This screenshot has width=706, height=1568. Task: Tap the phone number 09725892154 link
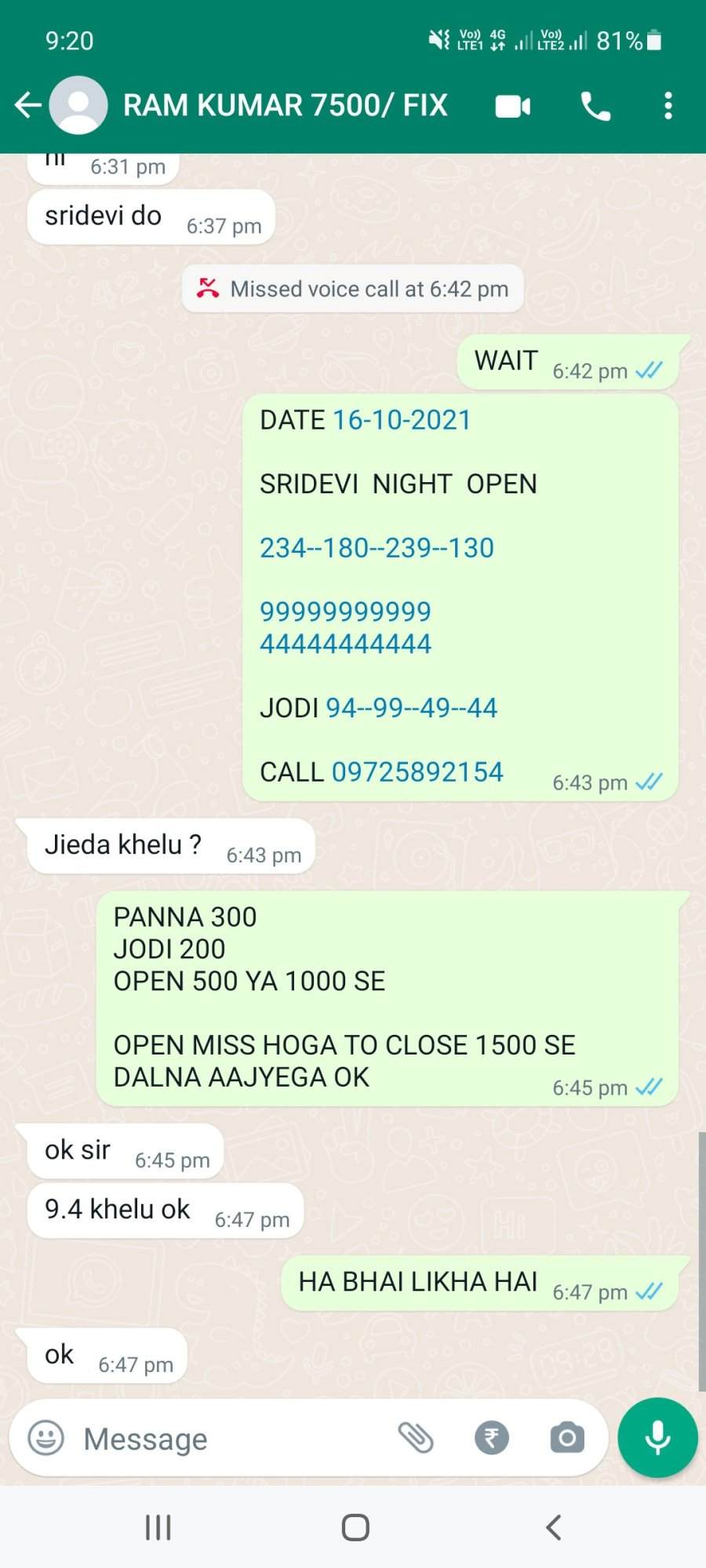[417, 772]
